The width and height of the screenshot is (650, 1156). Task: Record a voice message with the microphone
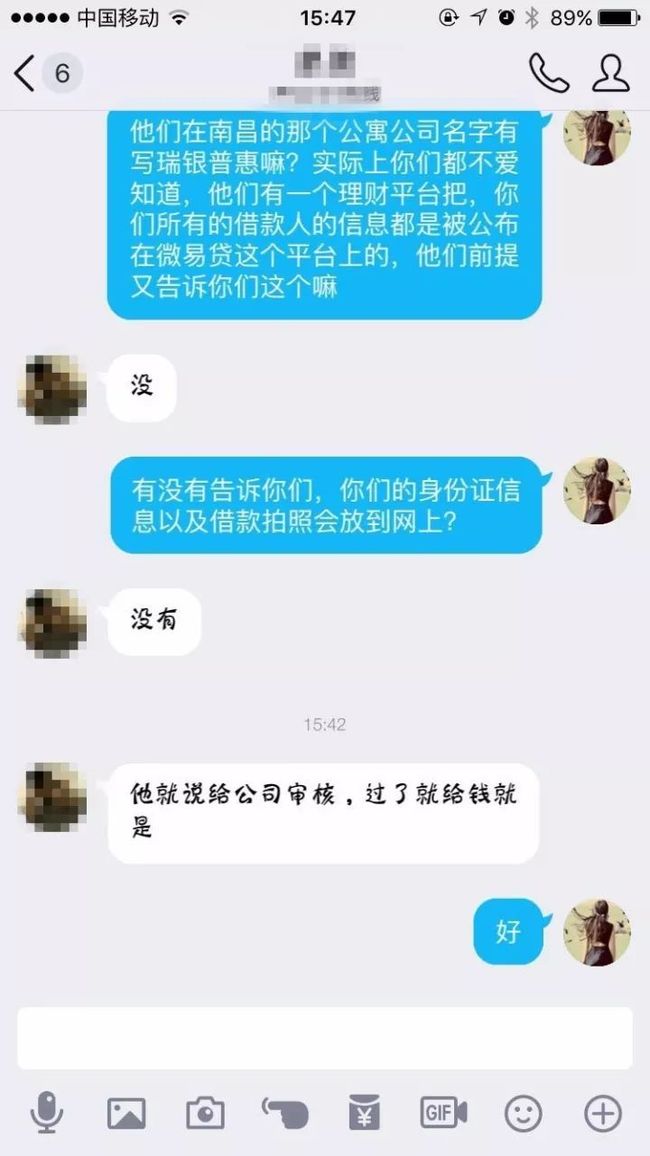click(x=46, y=1113)
